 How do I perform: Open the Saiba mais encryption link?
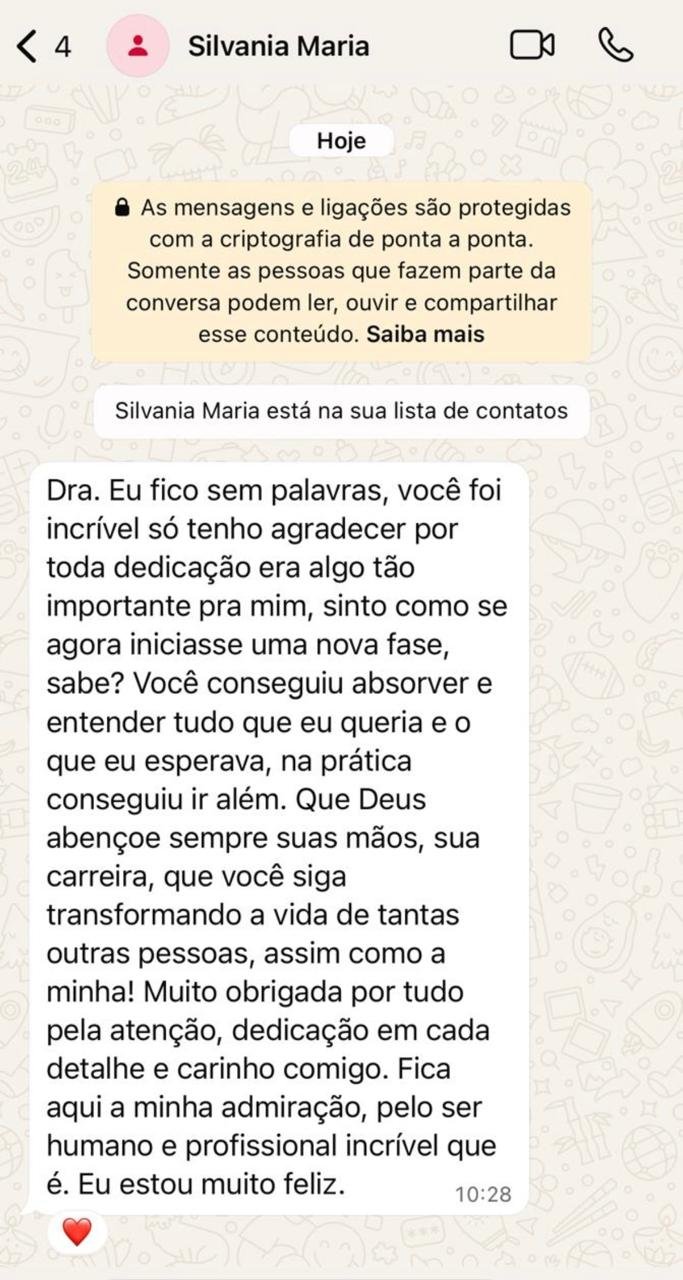425,334
